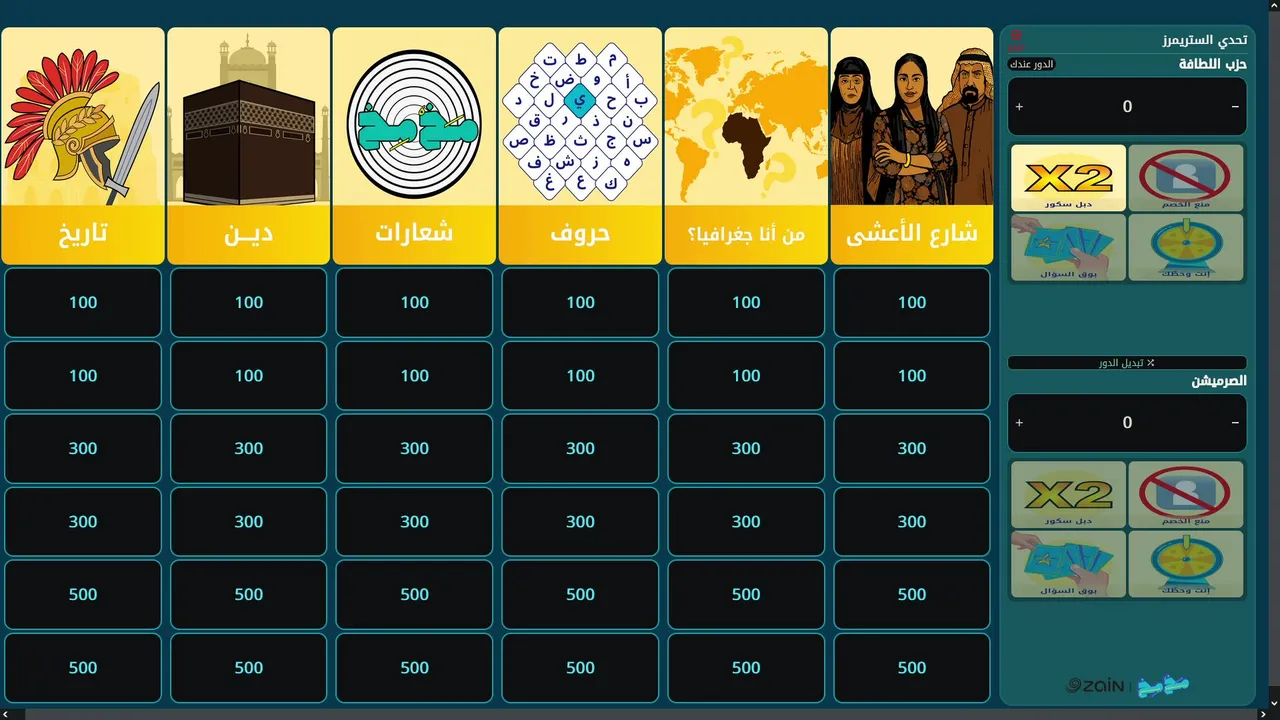1280x720 pixels.
Task: Tap the red exit icon beside تحدي الستريمرز
Action: [1016, 36]
